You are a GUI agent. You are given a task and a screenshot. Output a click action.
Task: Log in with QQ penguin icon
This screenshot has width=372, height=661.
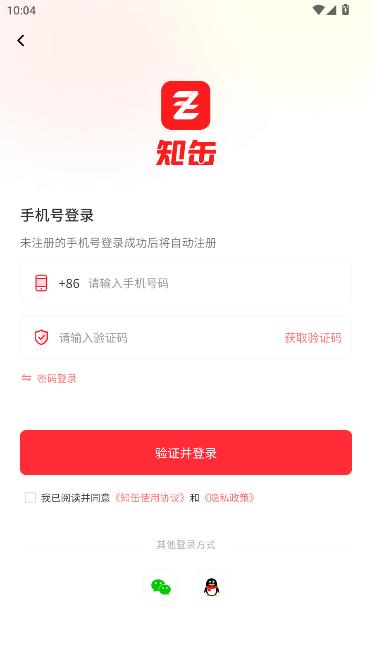point(211,587)
